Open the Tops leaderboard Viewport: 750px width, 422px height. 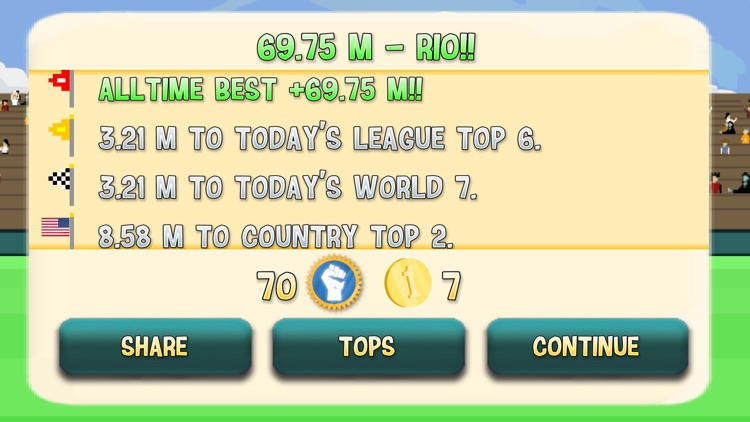367,347
